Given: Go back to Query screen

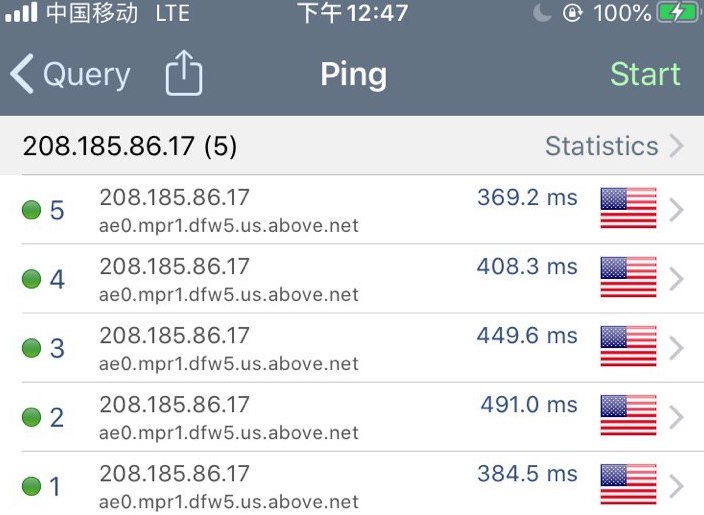Looking at the screenshot, I should 70,75.
